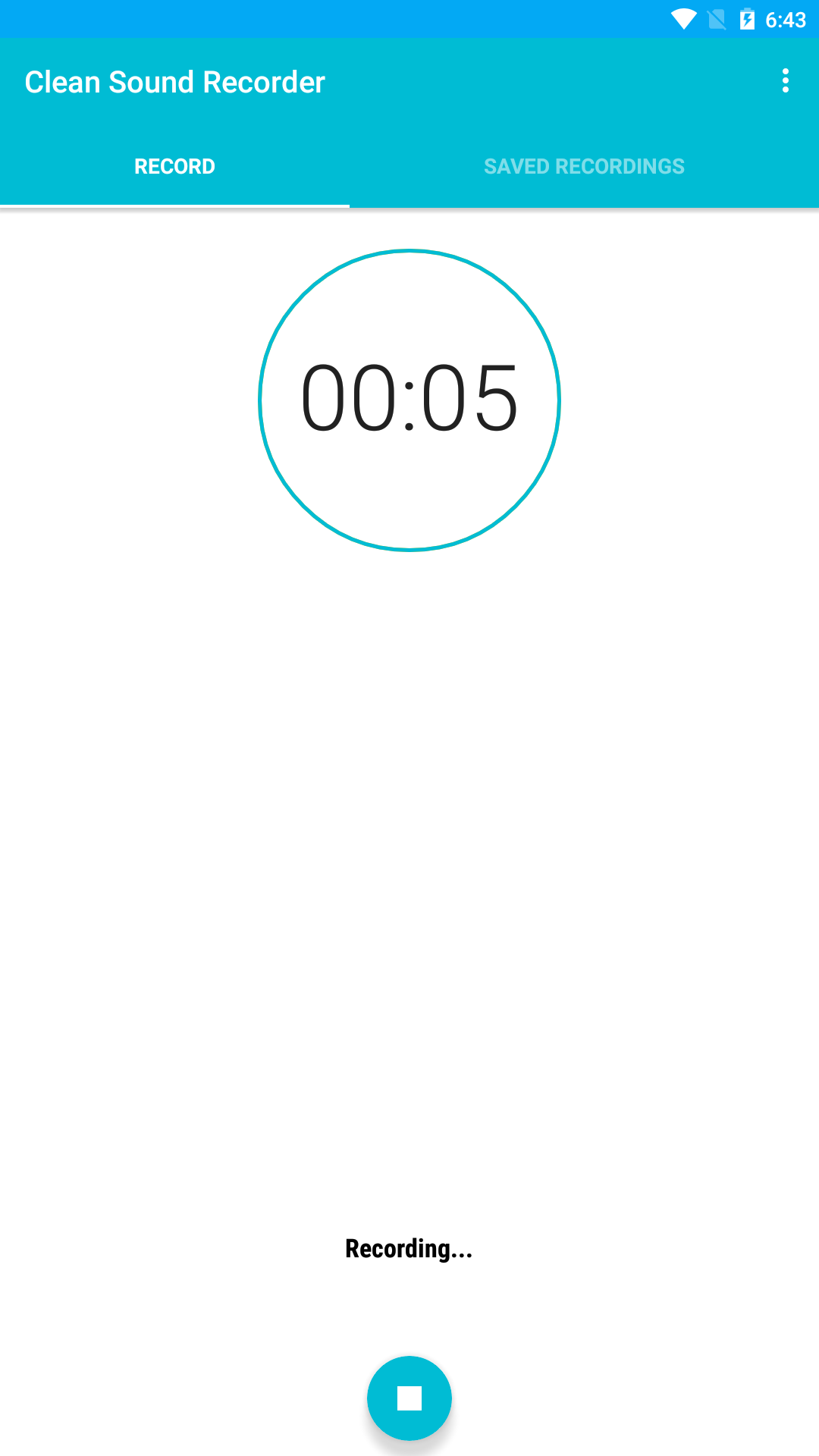Tap the battery icon in the status bar
The width and height of the screenshot is (819, 1456).
pos(749,19)
